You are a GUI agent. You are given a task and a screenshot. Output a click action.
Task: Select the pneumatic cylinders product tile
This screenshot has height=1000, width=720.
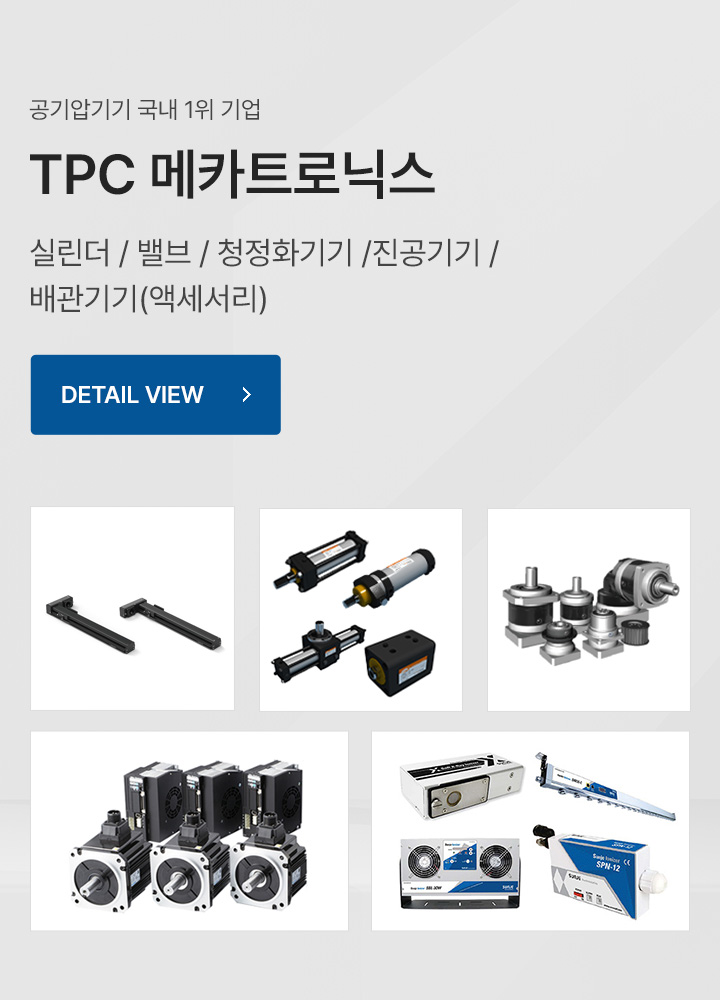[360, 609]
